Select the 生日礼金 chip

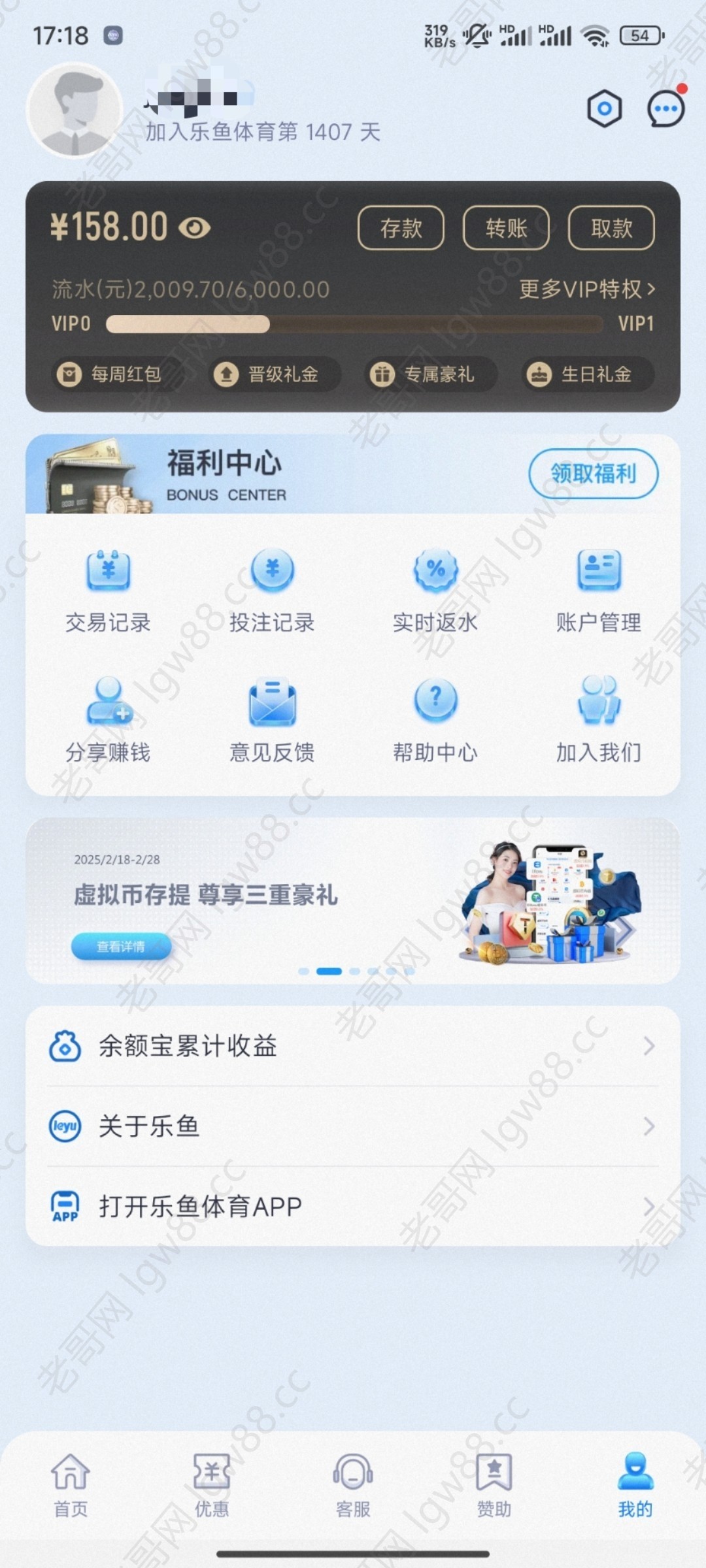588,374
